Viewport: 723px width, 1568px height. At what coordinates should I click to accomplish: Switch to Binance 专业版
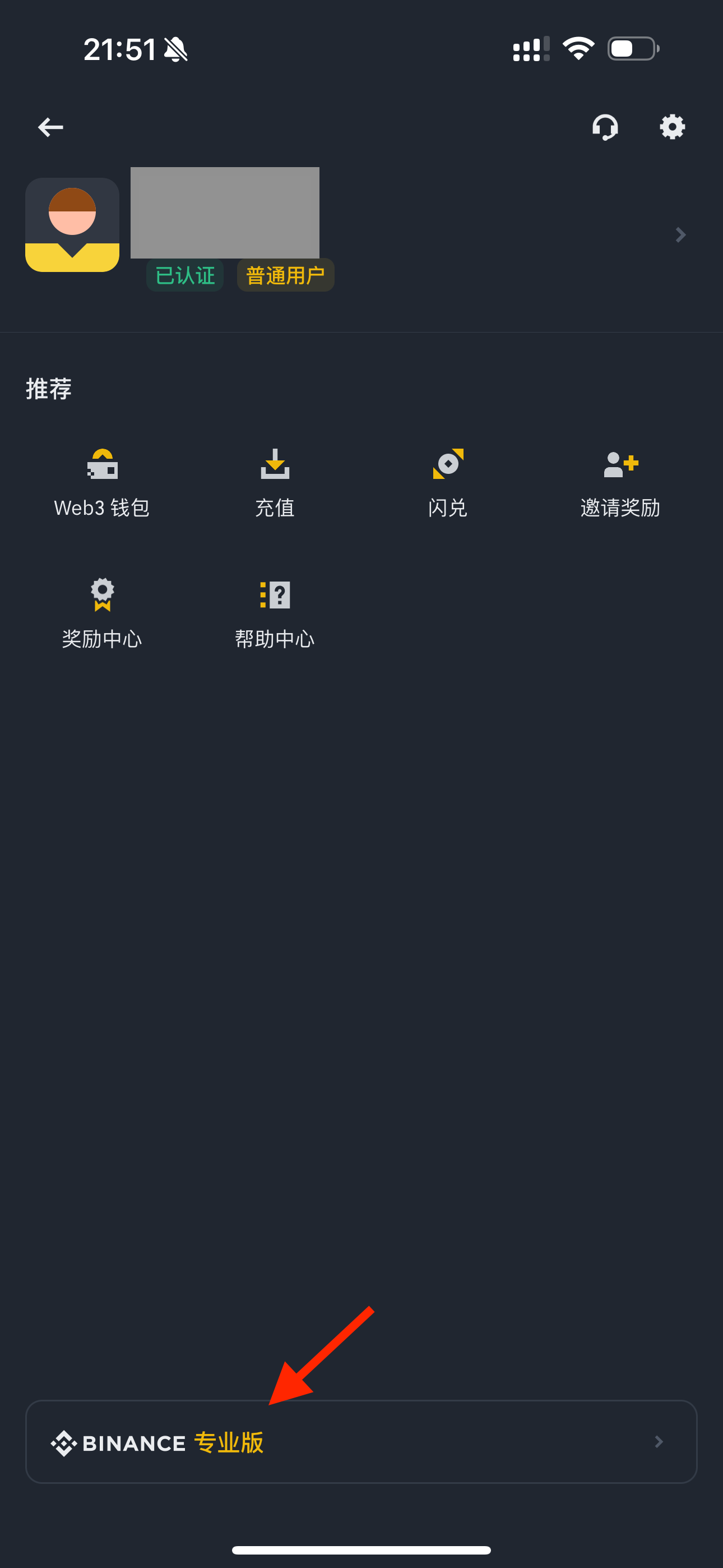(361, 1442)
